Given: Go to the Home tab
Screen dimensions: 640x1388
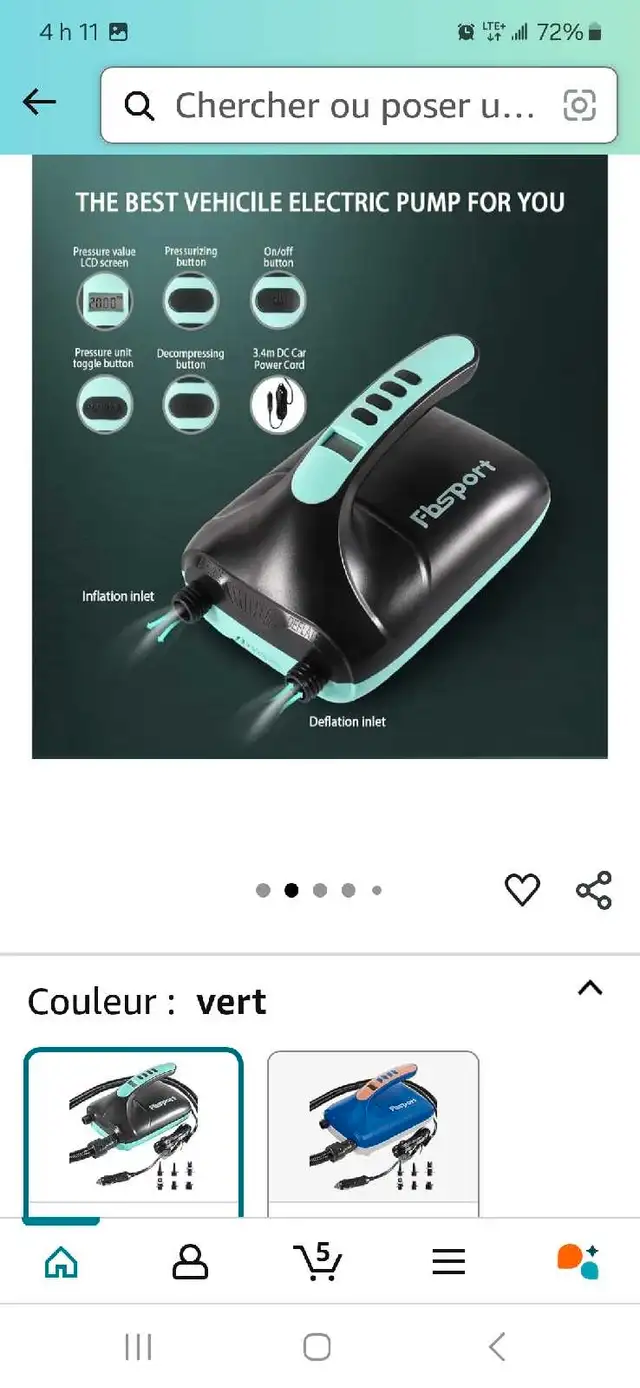Looking at the screenshot, I should (62, 1261).
